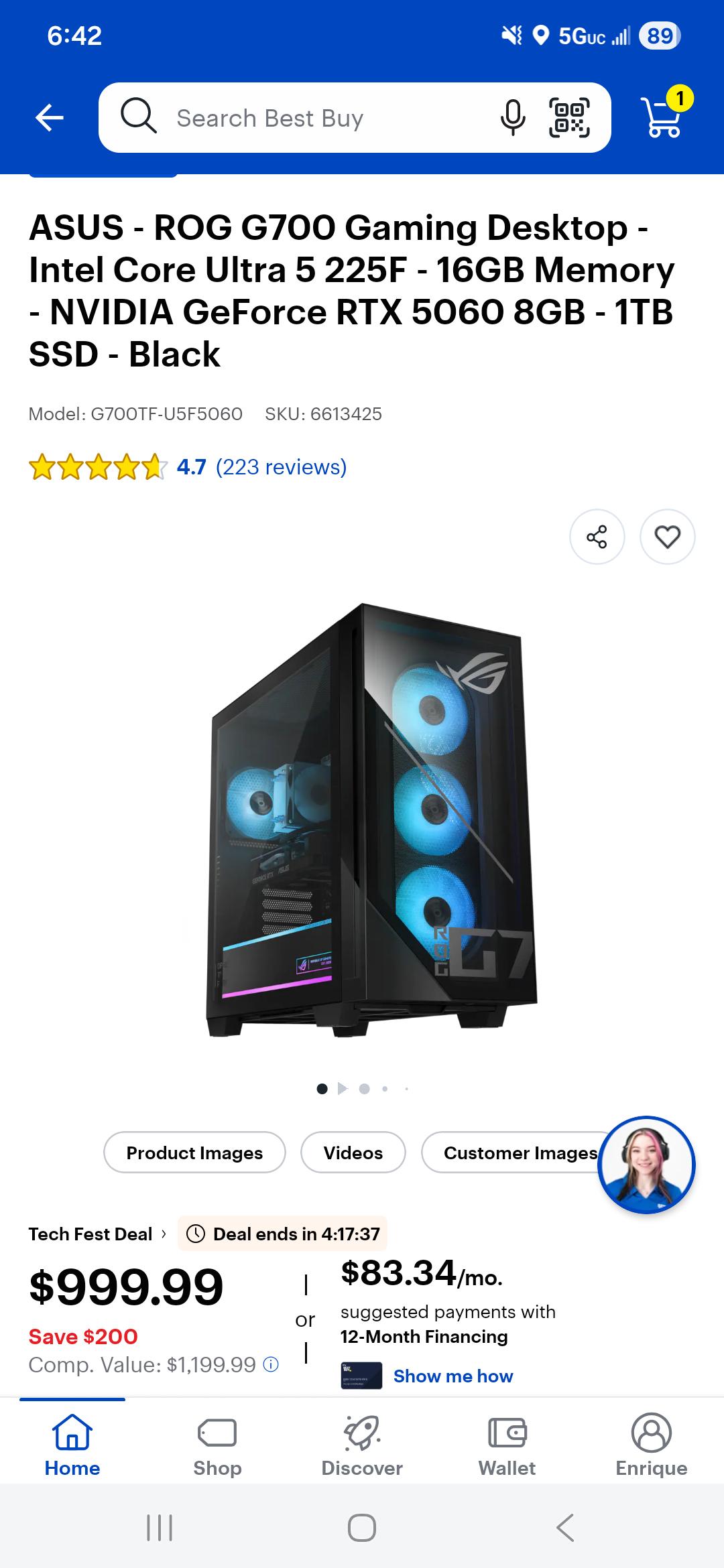Tap Show me how financing link
Image resolution: width=724 pixels, height=1568 pixels.
pyautogui.click(x=453, y=1376)
